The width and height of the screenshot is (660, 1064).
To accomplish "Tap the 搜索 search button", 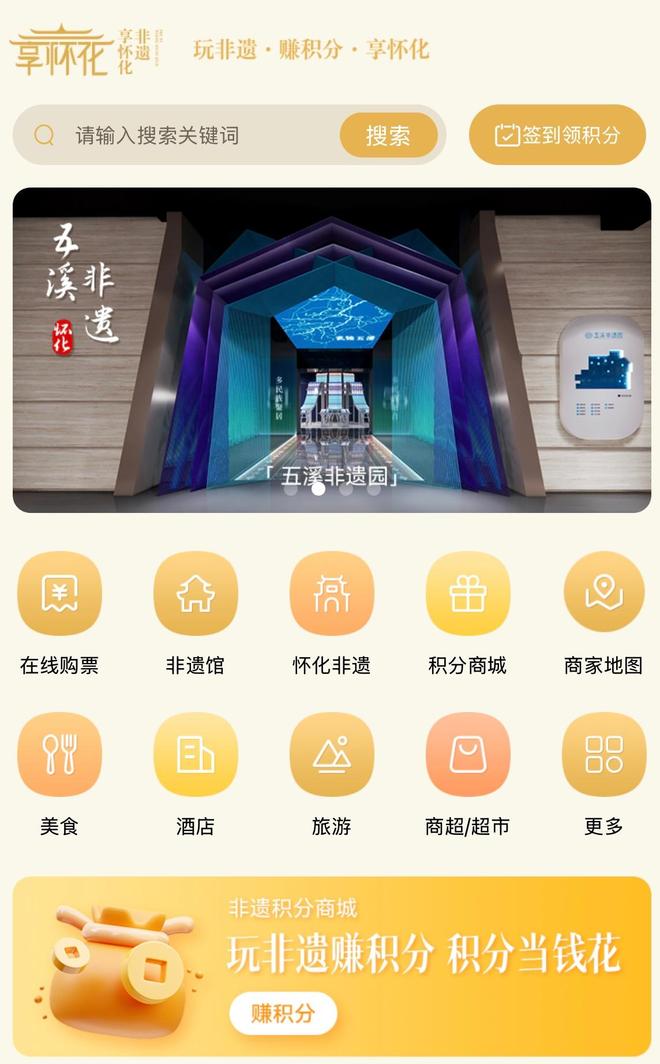I will [x=388, y=135].
